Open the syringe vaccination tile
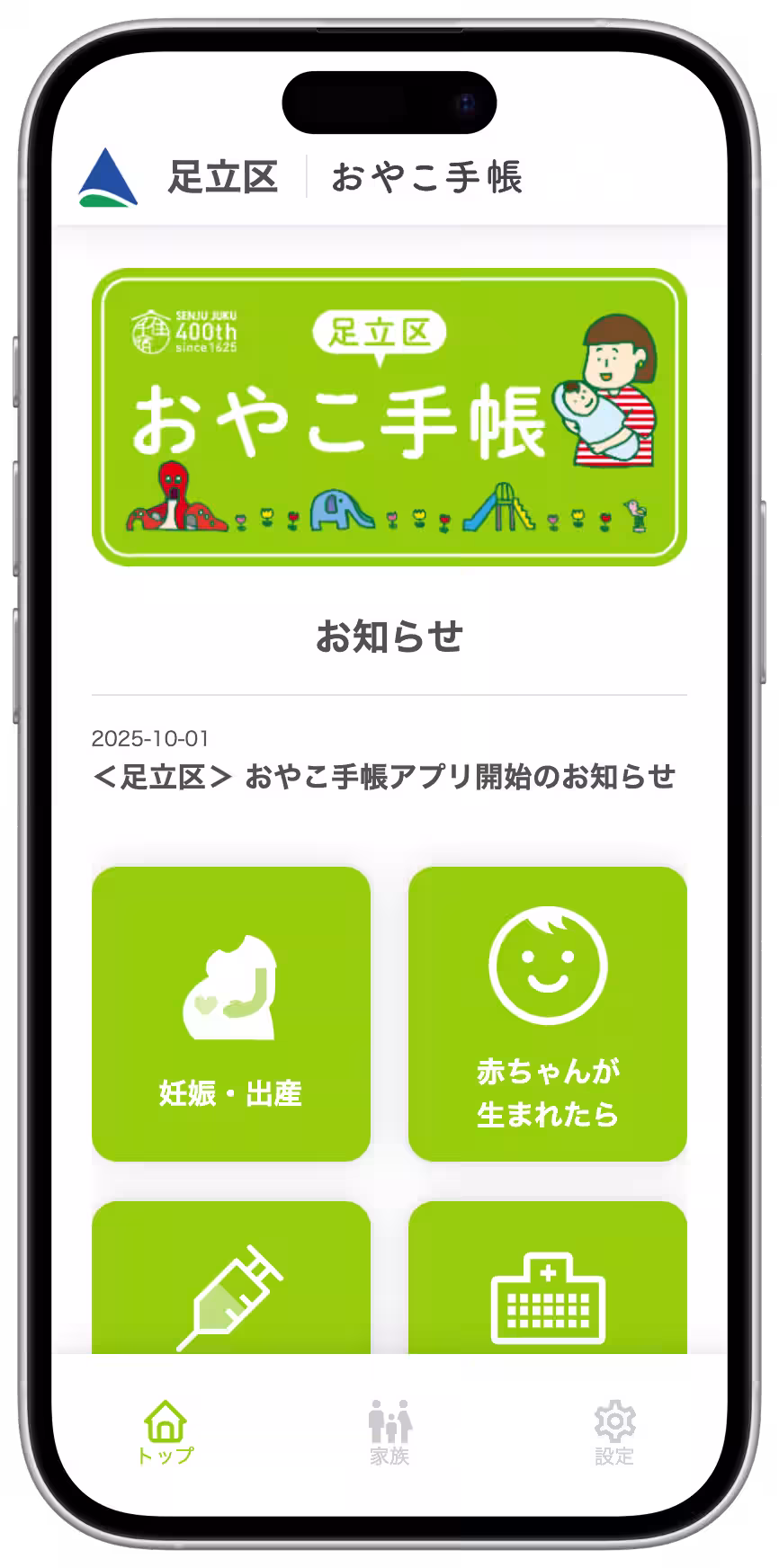The image size is (779, 1568). tap(231, 1286)
